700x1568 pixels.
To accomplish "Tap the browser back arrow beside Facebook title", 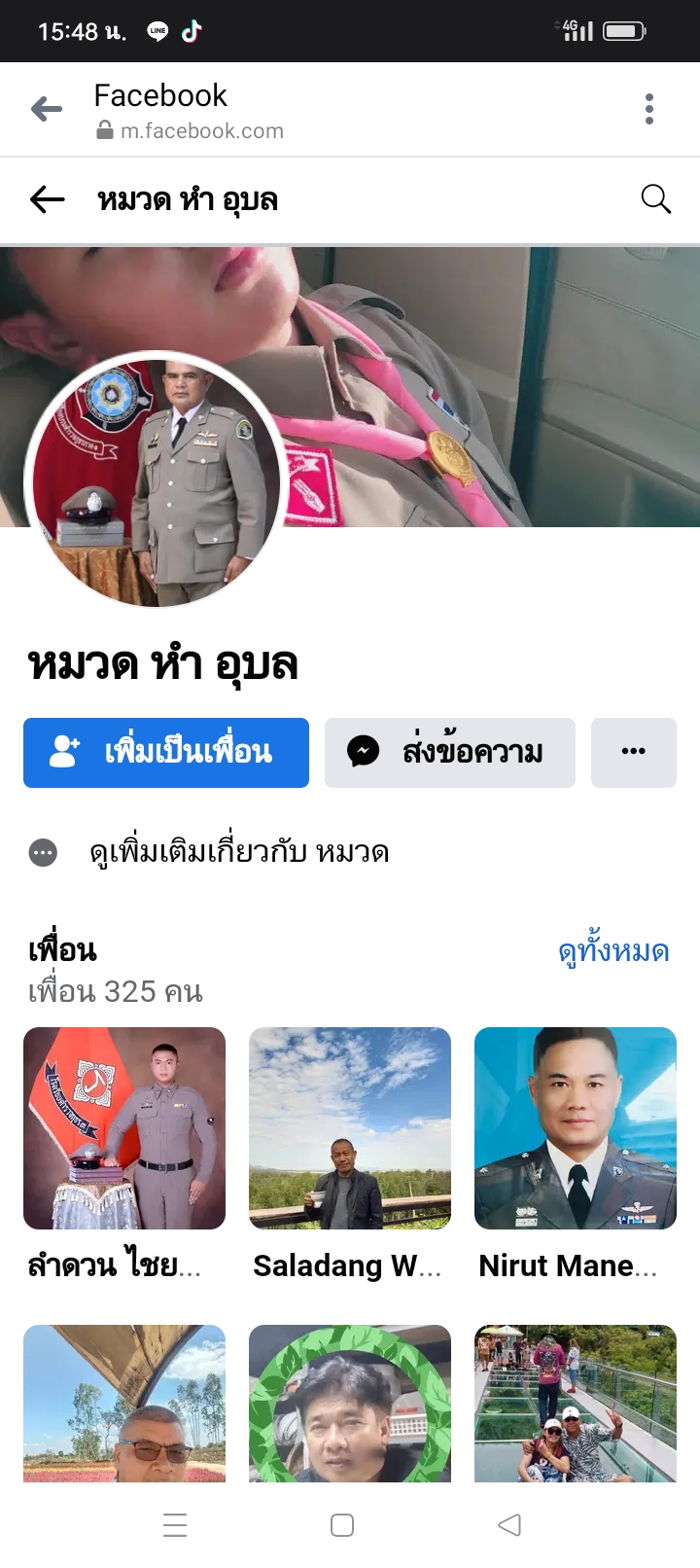I will 47,109.
